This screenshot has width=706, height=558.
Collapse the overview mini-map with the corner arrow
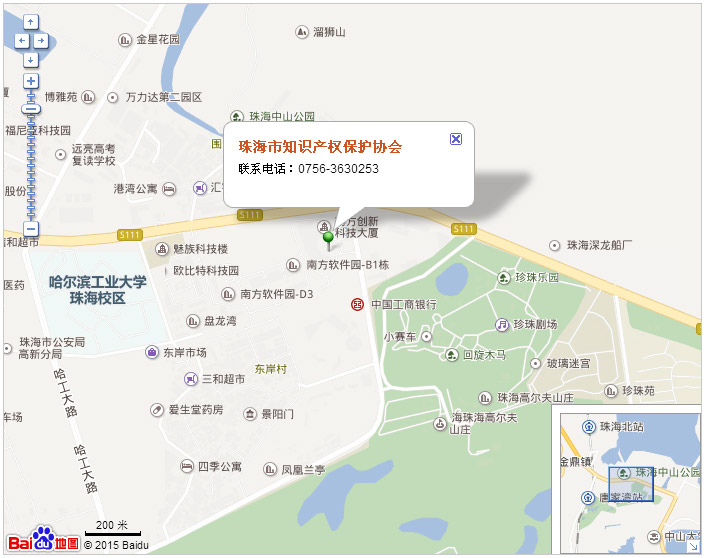pos(693,547)
